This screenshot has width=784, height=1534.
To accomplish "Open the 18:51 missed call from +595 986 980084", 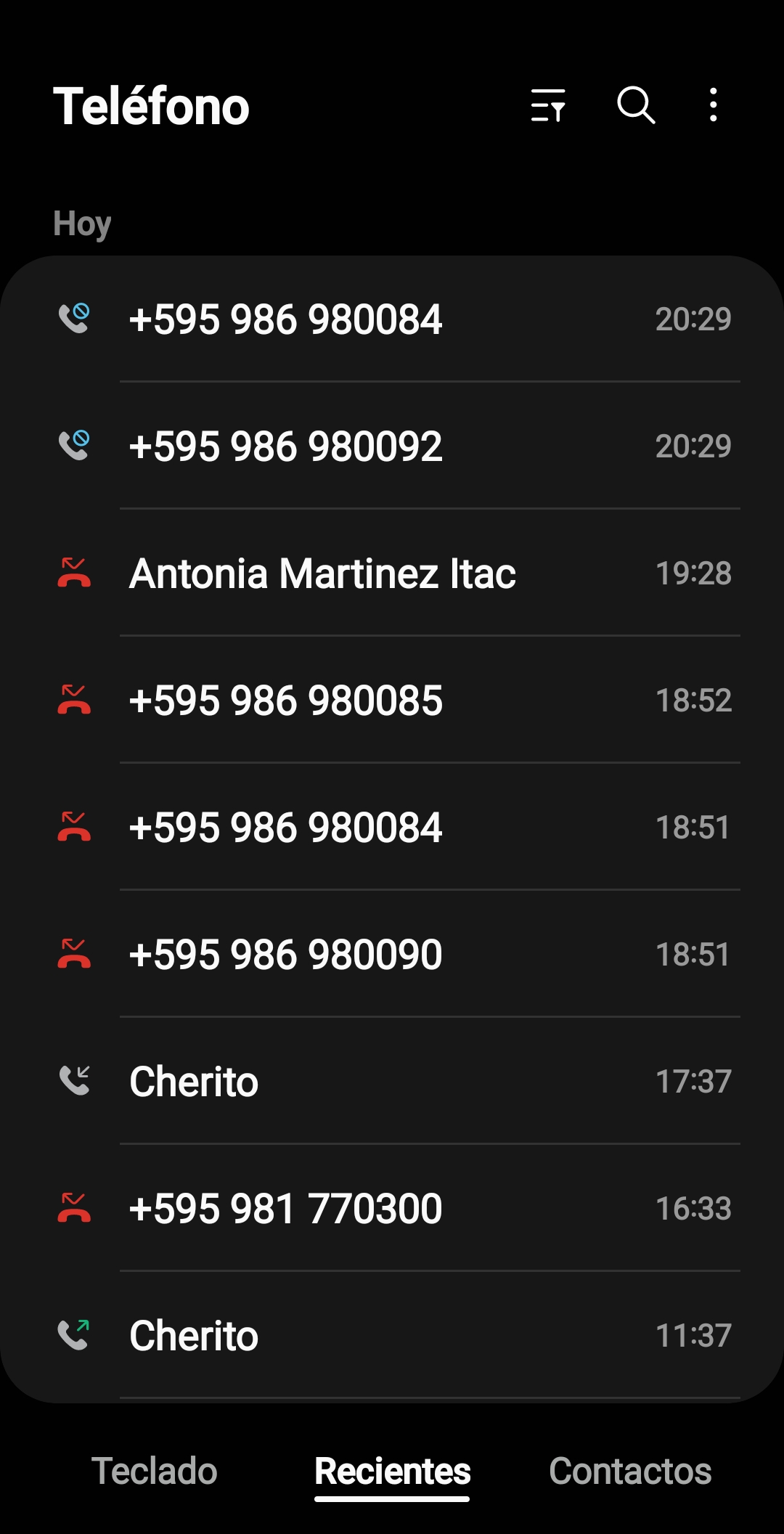I will 392,827.
